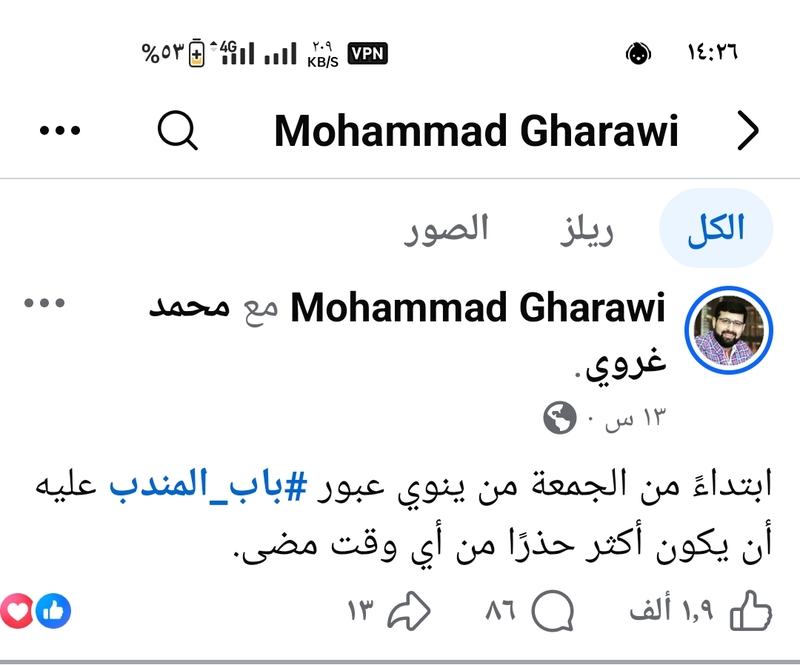Switch to the الصور tab
The width and height of the screenshot is (800, 665).
[446, 229]
